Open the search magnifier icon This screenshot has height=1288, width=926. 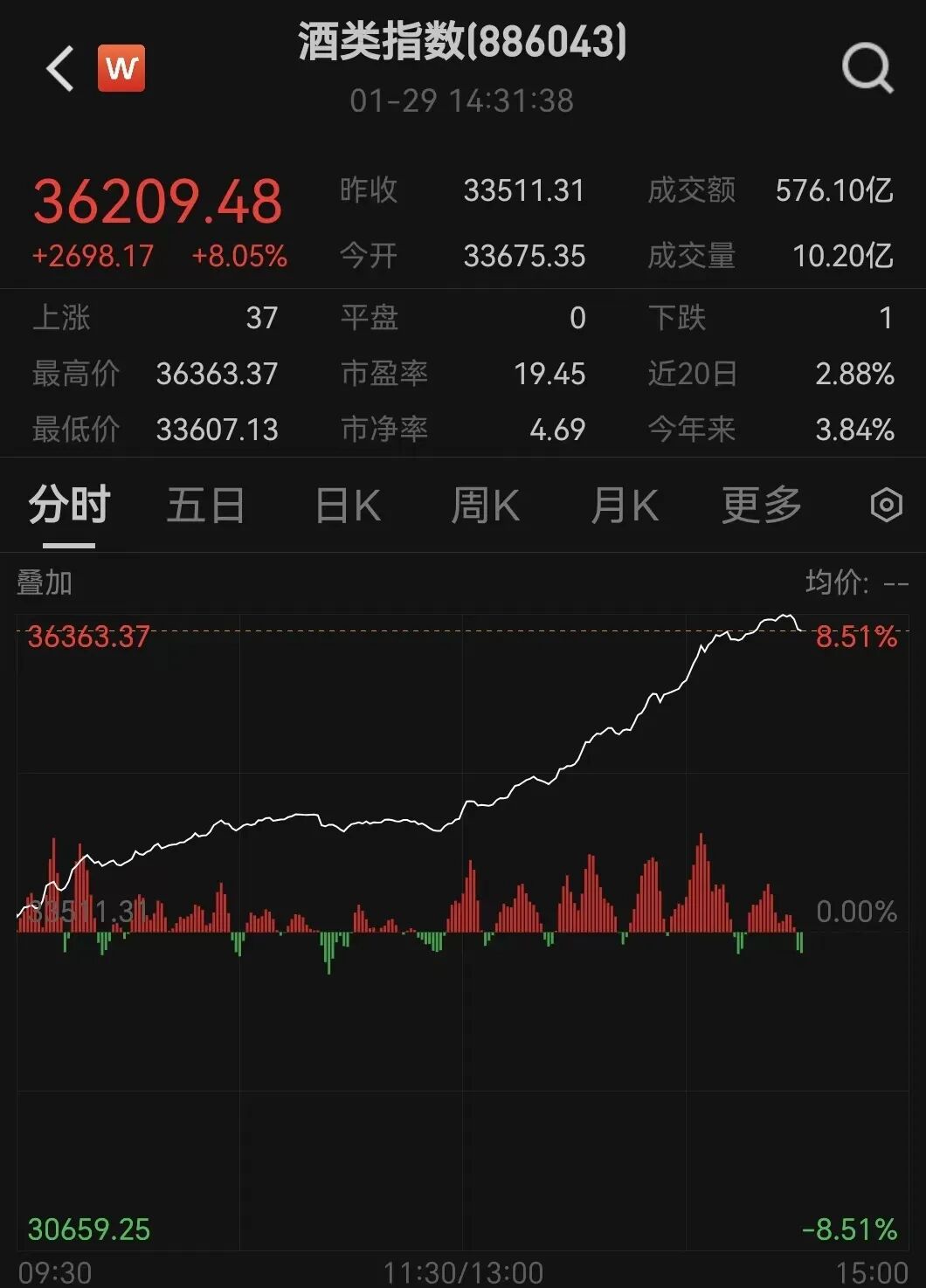[x=866, y=69]
